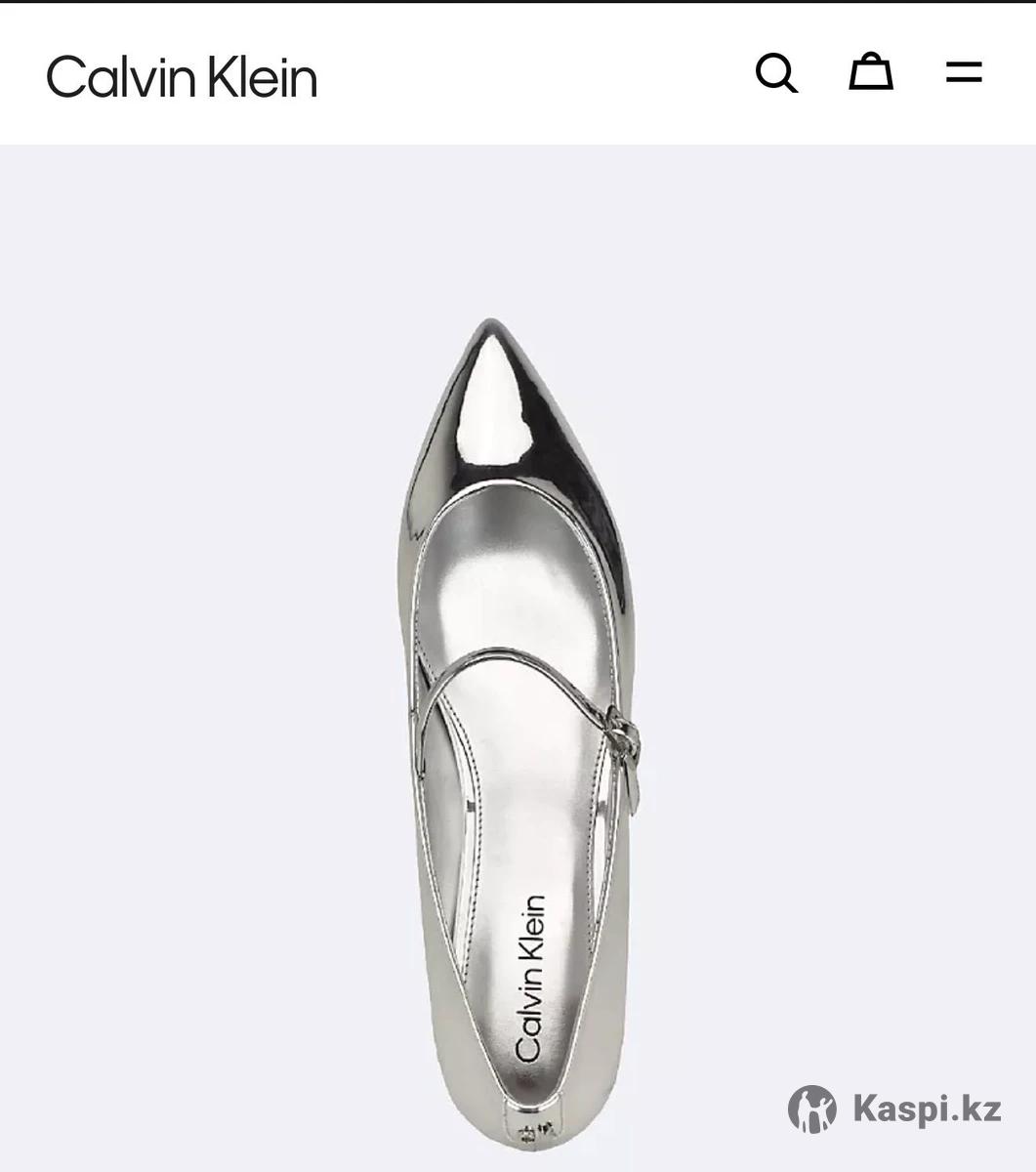Open the shopping bag
The height and width of the screenshot is (1172, 1036).
tap(870, 72)
